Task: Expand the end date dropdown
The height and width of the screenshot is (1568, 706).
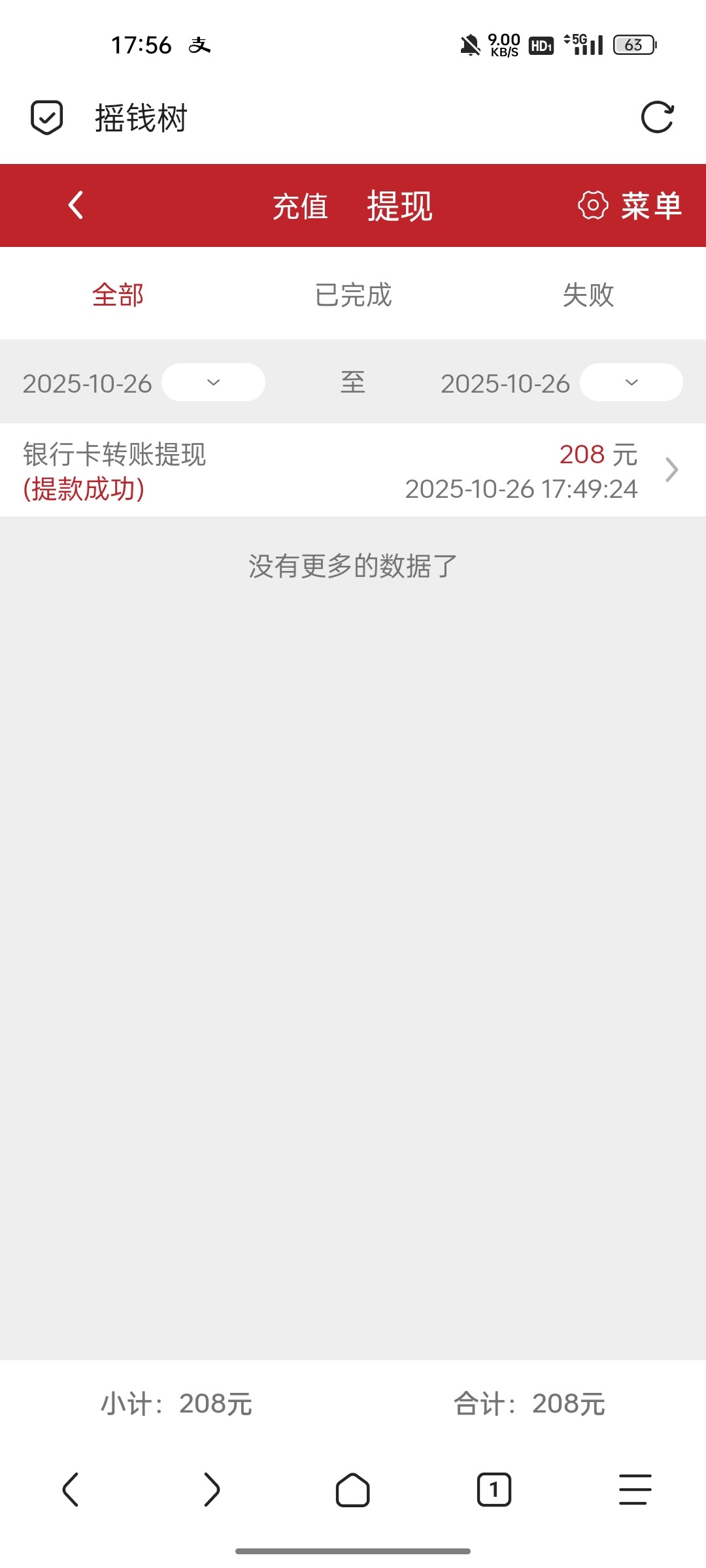Action: [631, 382]
